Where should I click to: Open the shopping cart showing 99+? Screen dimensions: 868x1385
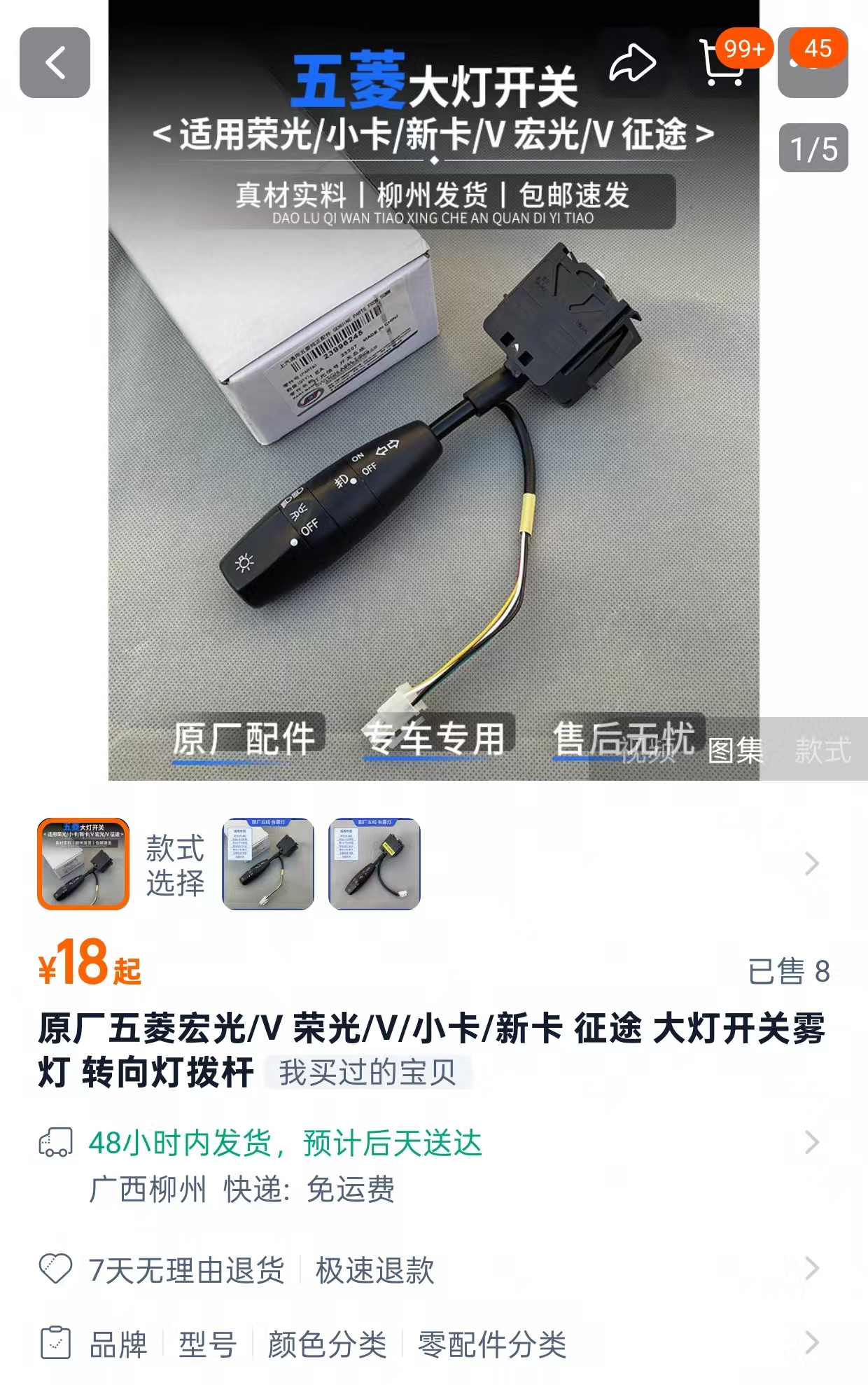coord(722,64)
